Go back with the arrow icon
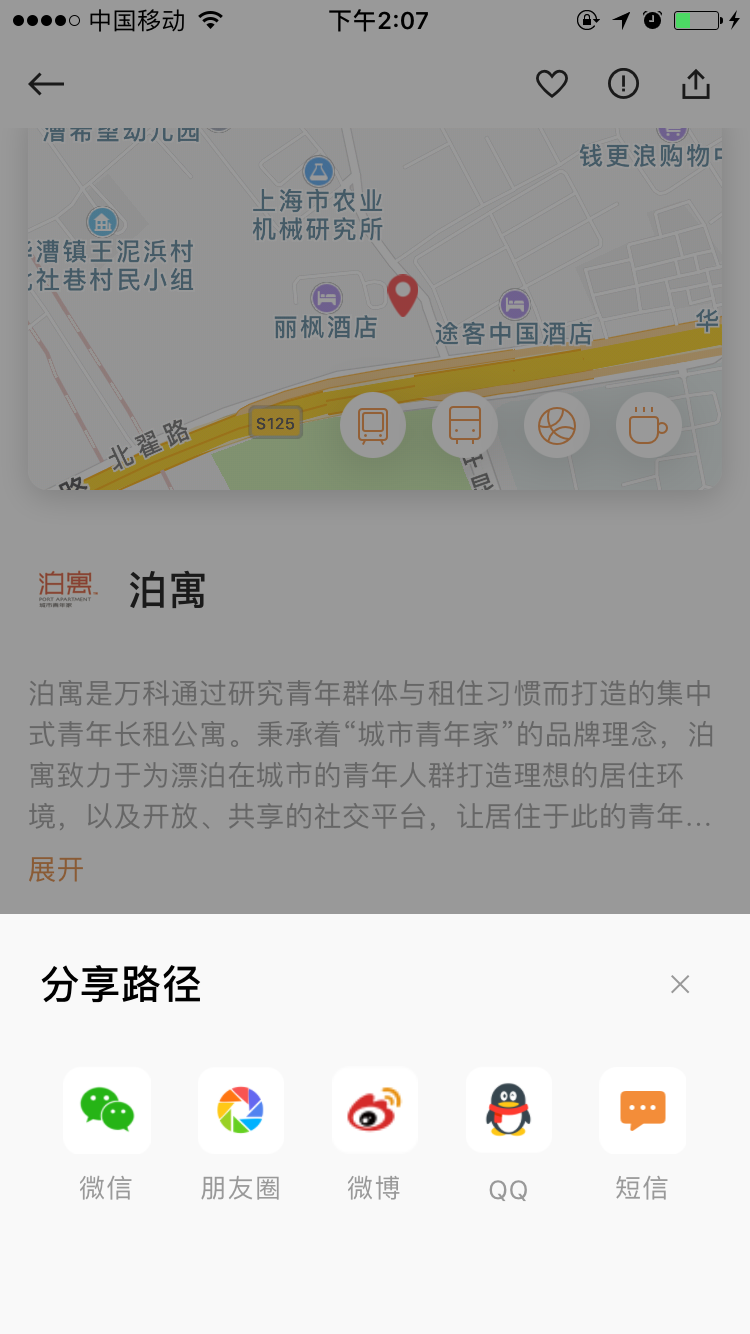Image resolution: width=750 pixels, height=1334 pixels. coord(46,84)
